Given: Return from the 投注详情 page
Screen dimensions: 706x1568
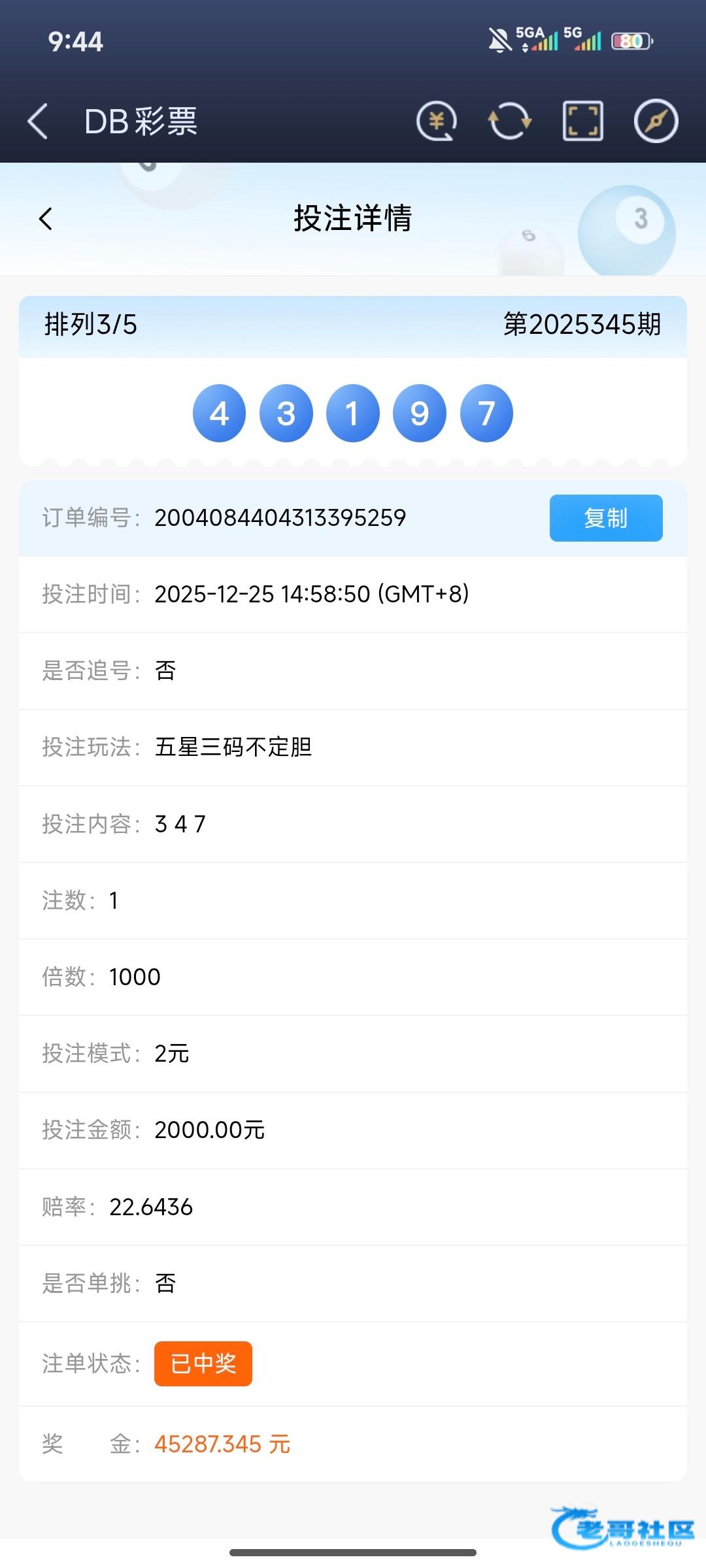Looking at the screenshot, I should click(x=46, y=219).
